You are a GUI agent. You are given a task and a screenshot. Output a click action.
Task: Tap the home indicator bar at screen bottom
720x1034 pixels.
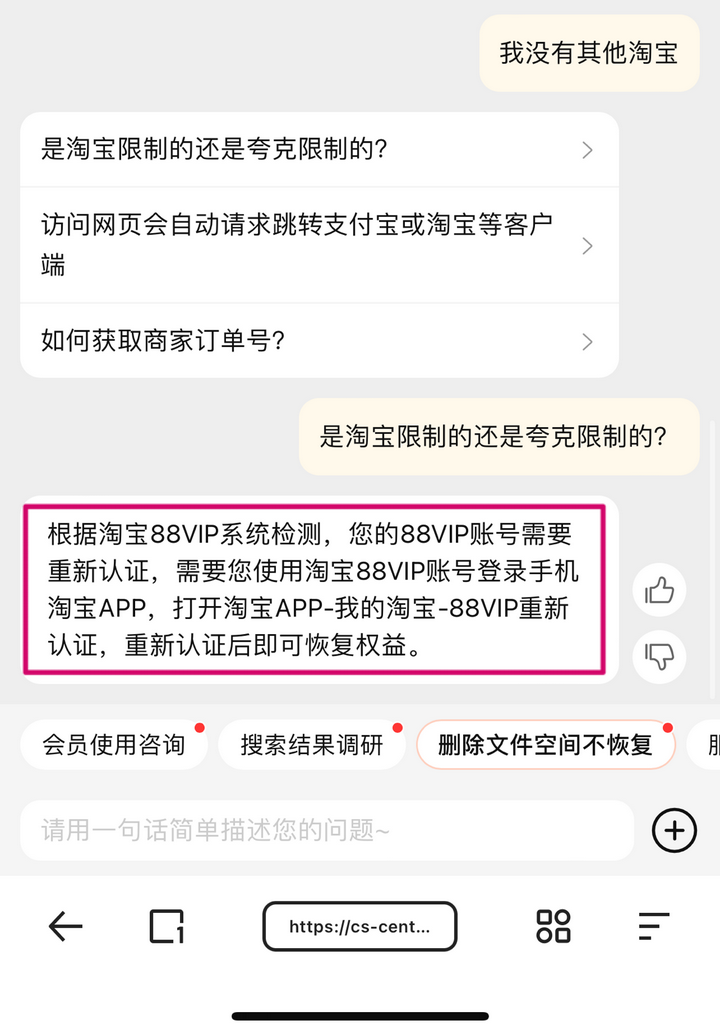point(360,1012)
